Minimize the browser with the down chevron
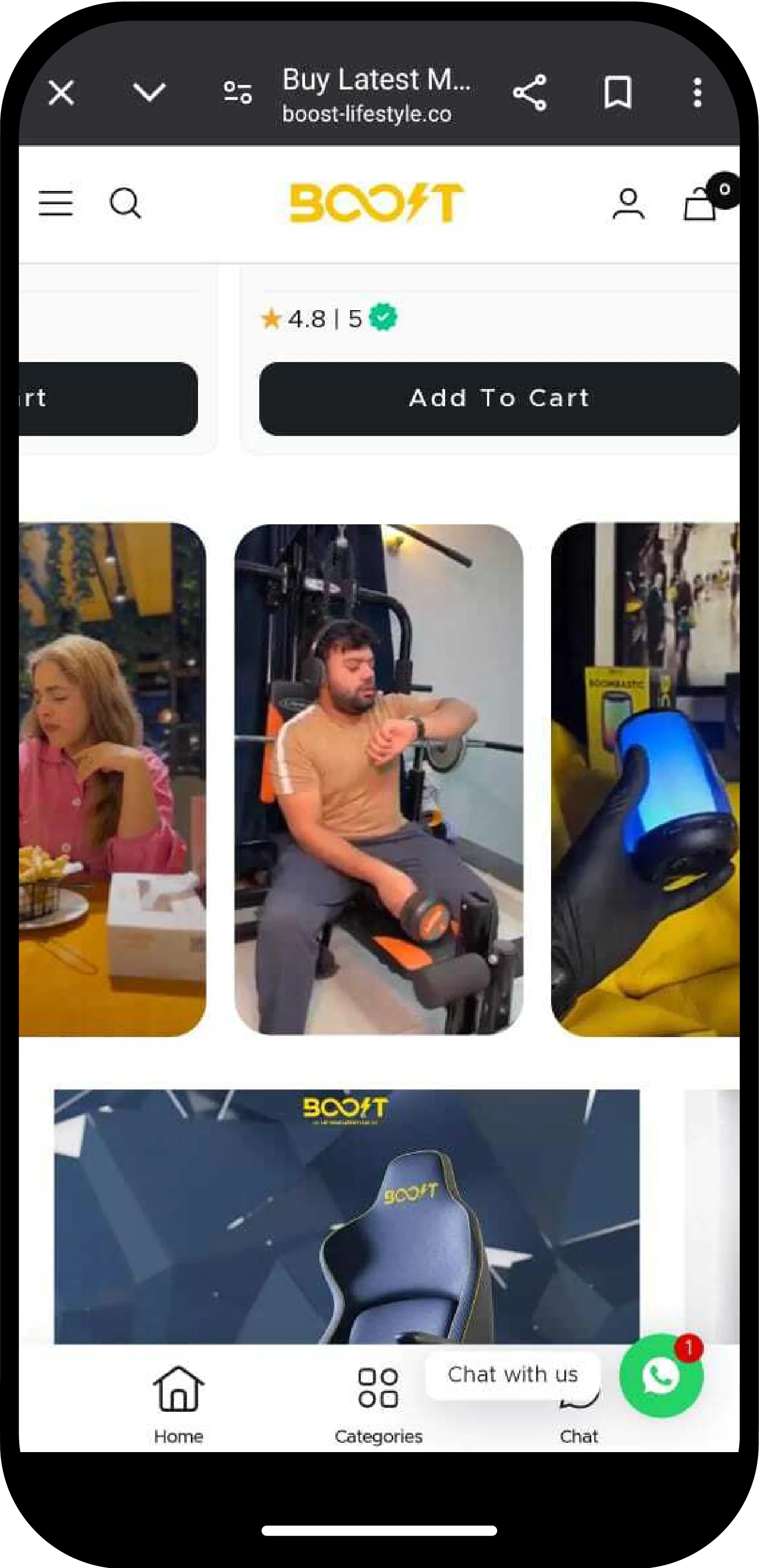 (x=149, y=93)
